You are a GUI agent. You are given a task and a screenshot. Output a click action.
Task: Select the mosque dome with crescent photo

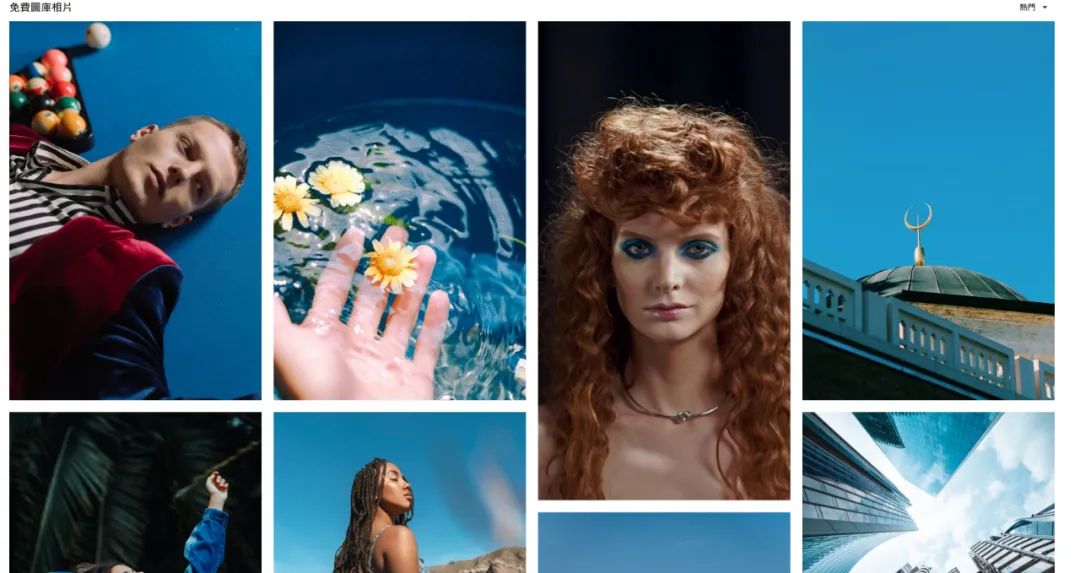pyautogui.click(x=927, y=210)
